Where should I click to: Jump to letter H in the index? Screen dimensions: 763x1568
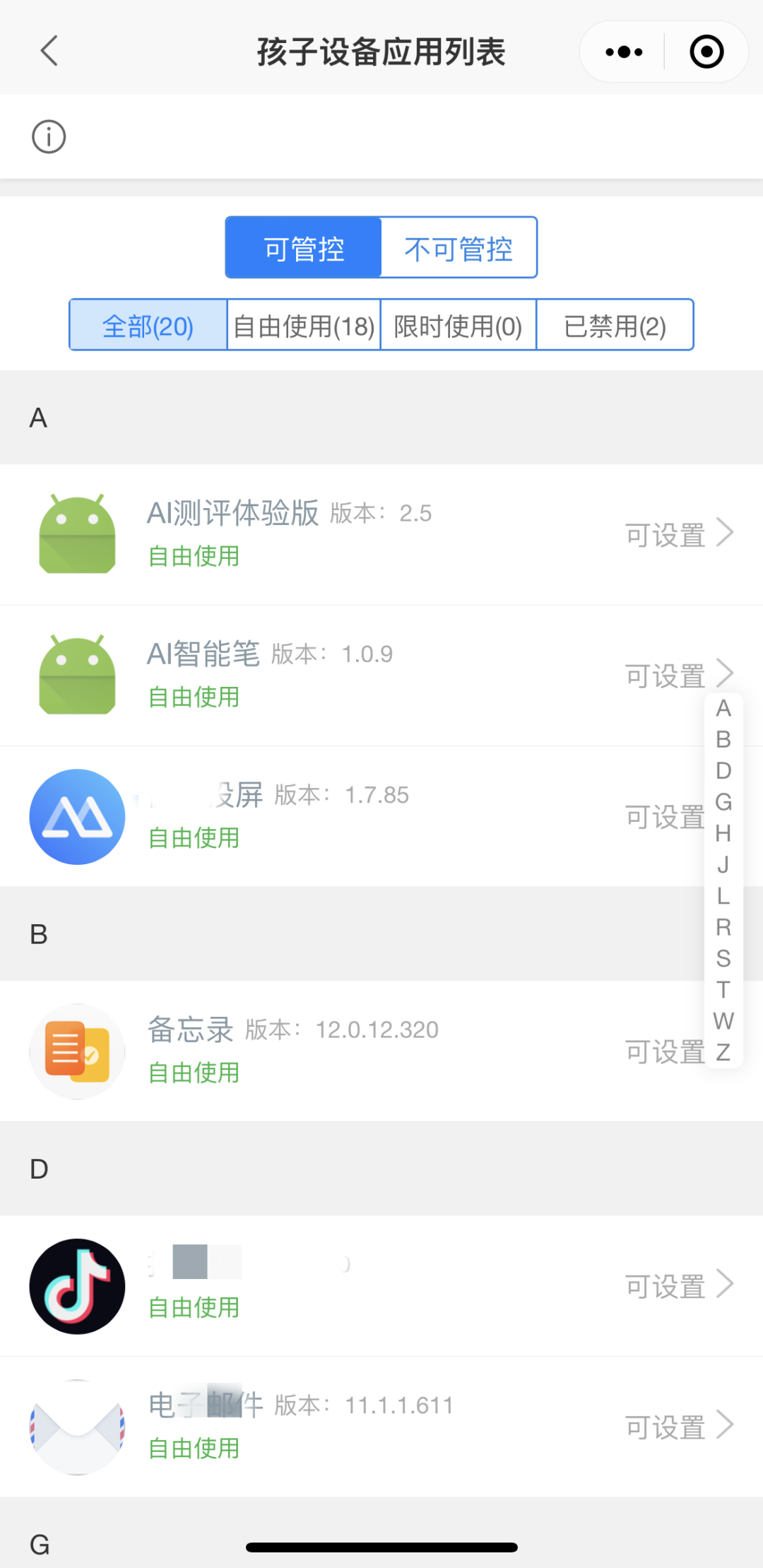click(x=723, y=833)
